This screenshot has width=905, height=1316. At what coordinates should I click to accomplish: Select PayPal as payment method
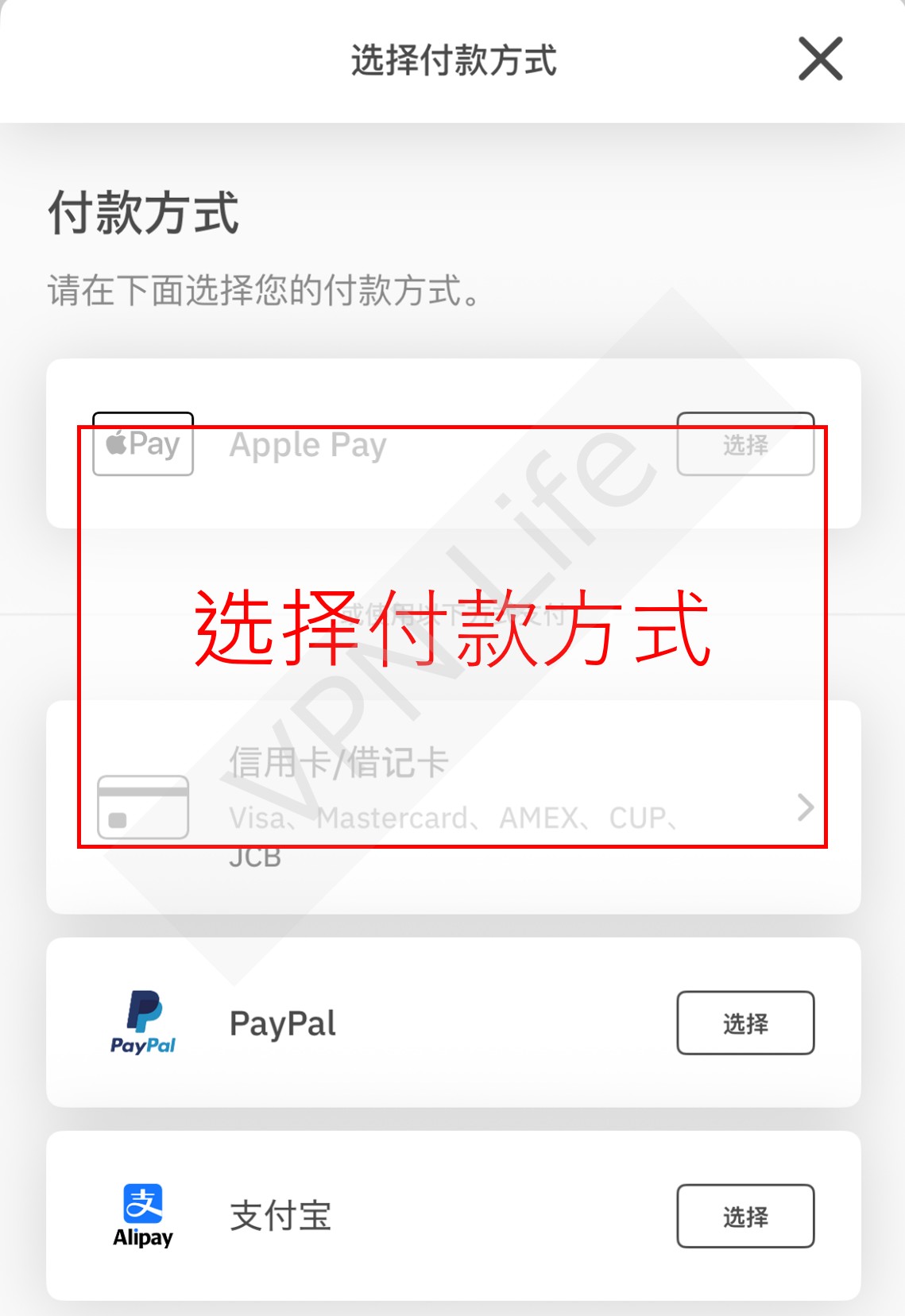[744, 1023]
